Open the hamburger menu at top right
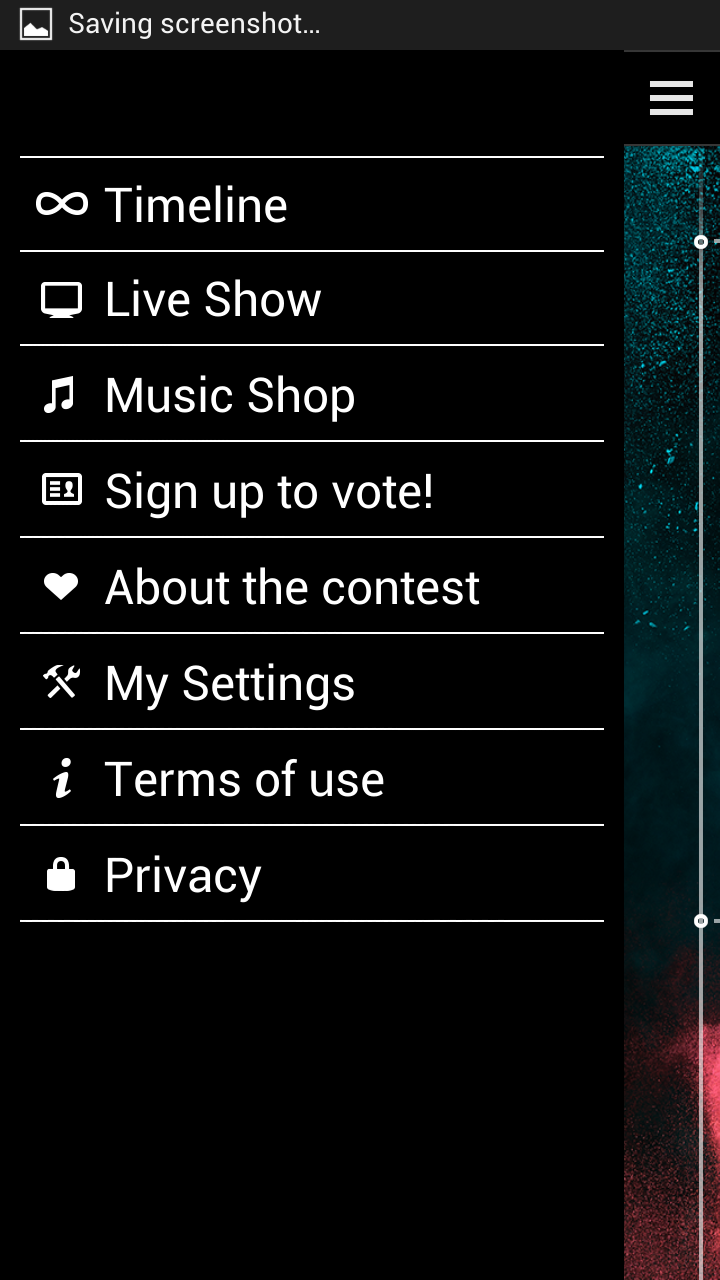 click(671, 98)
